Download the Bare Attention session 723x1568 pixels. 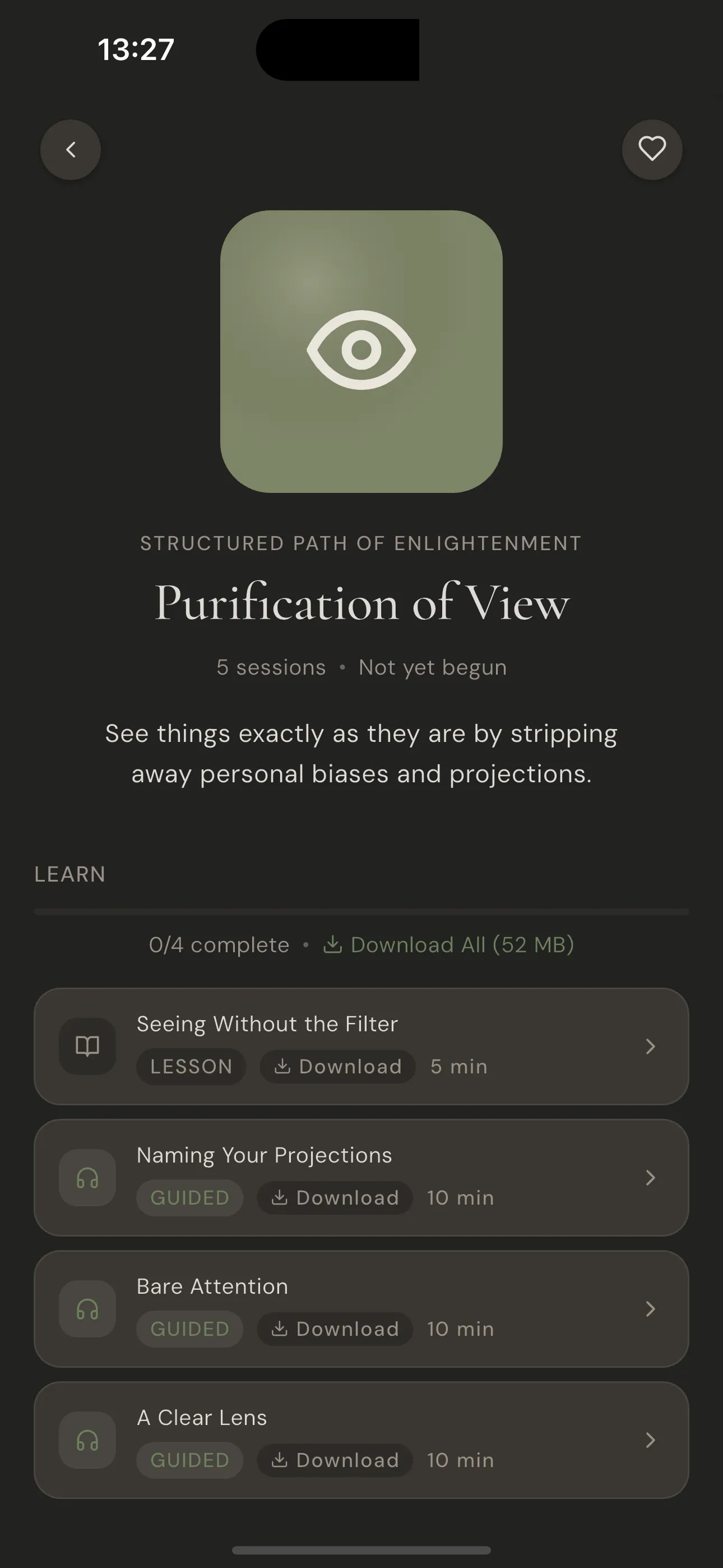click(x=335, y=1329)
